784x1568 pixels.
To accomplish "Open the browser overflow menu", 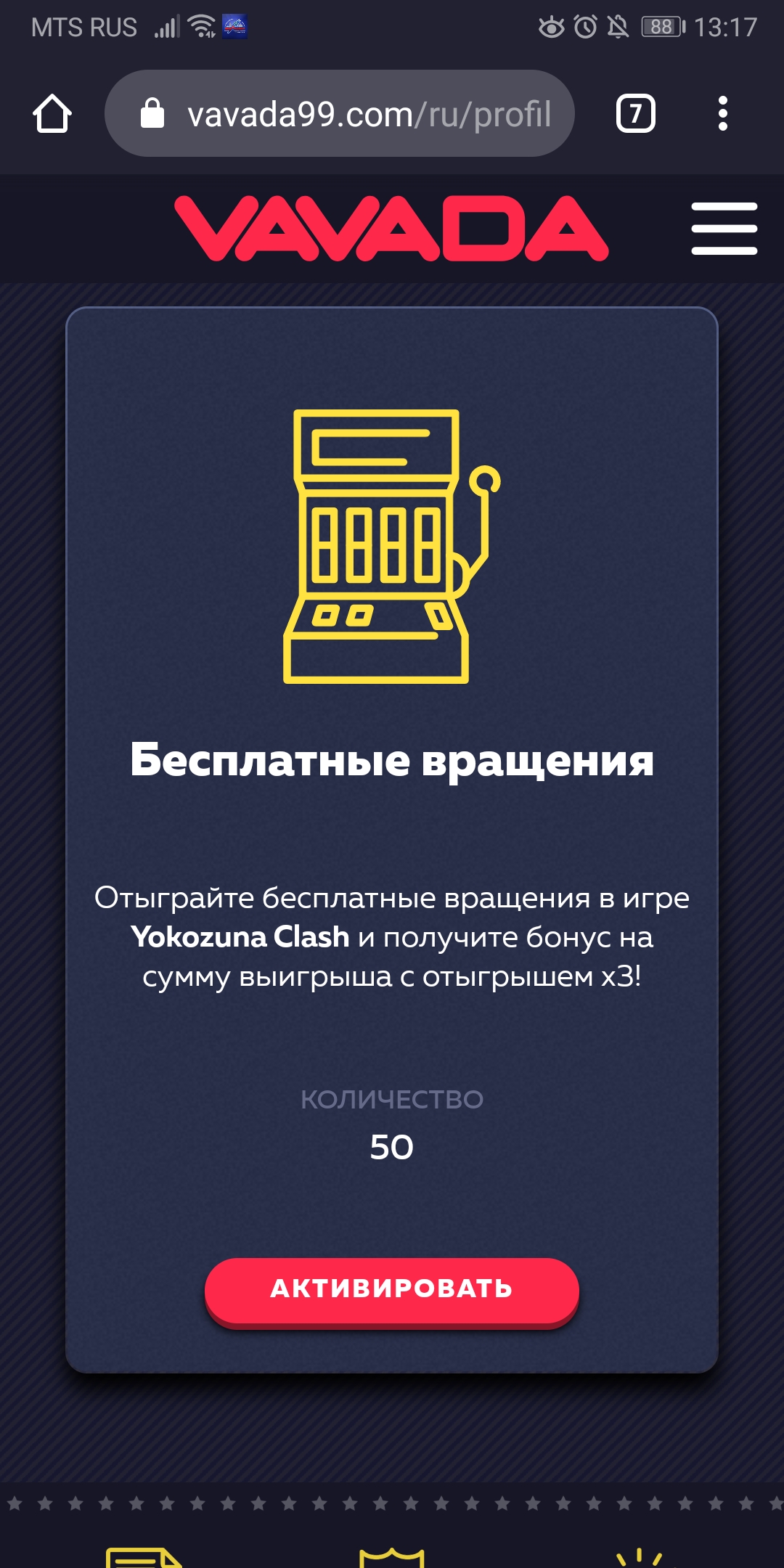I will click(722, 114).
